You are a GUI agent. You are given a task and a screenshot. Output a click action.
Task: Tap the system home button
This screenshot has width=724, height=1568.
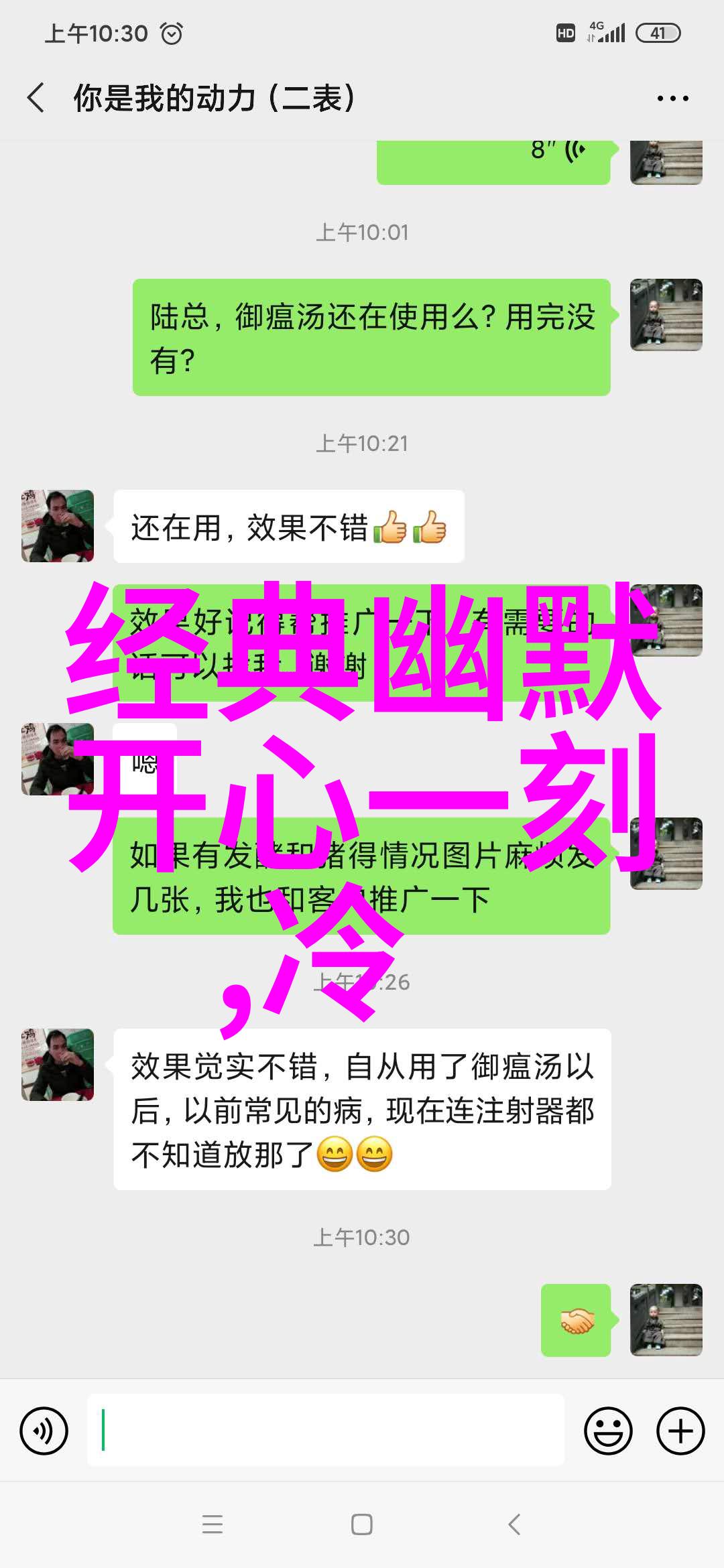pyautogui.click(x=361, y=1524)
